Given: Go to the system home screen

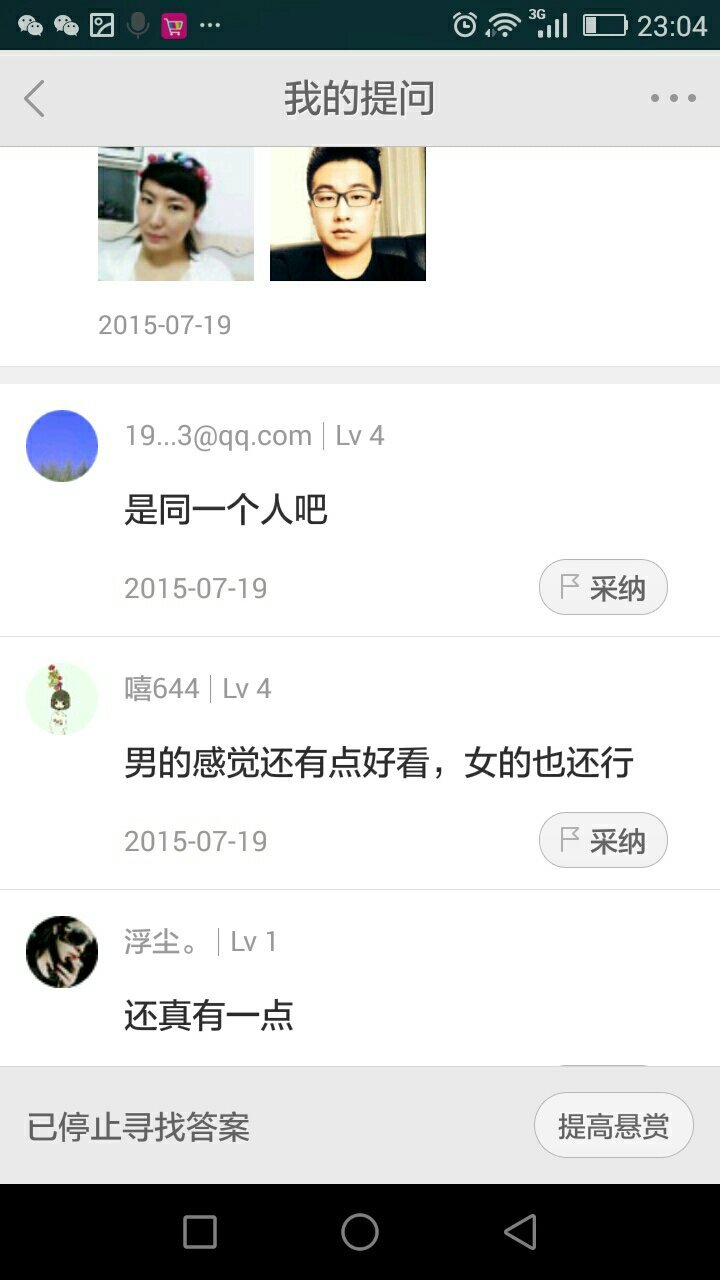Looking at the screenshot, I should click(360, 1232).
